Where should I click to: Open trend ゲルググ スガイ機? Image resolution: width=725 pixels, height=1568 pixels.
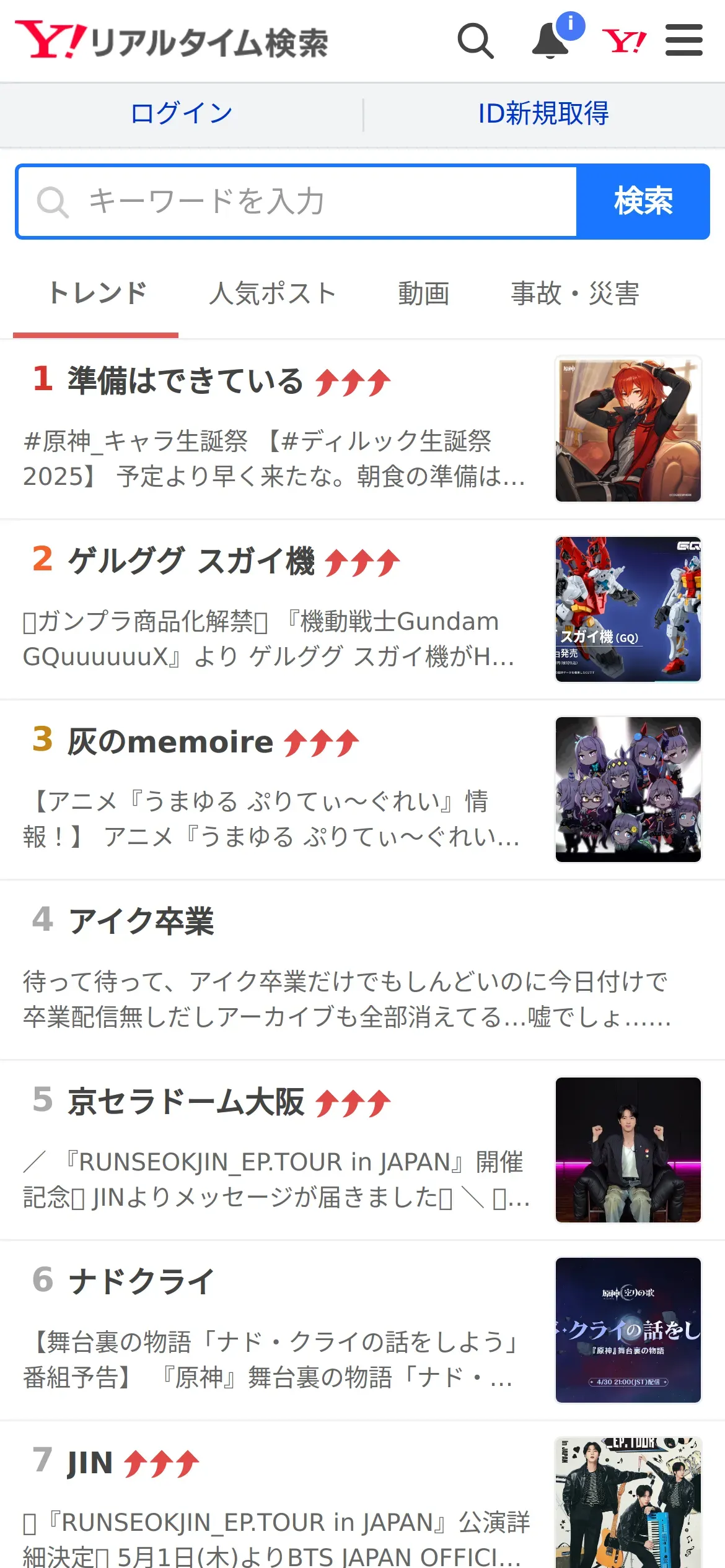(x=191, y=561)
